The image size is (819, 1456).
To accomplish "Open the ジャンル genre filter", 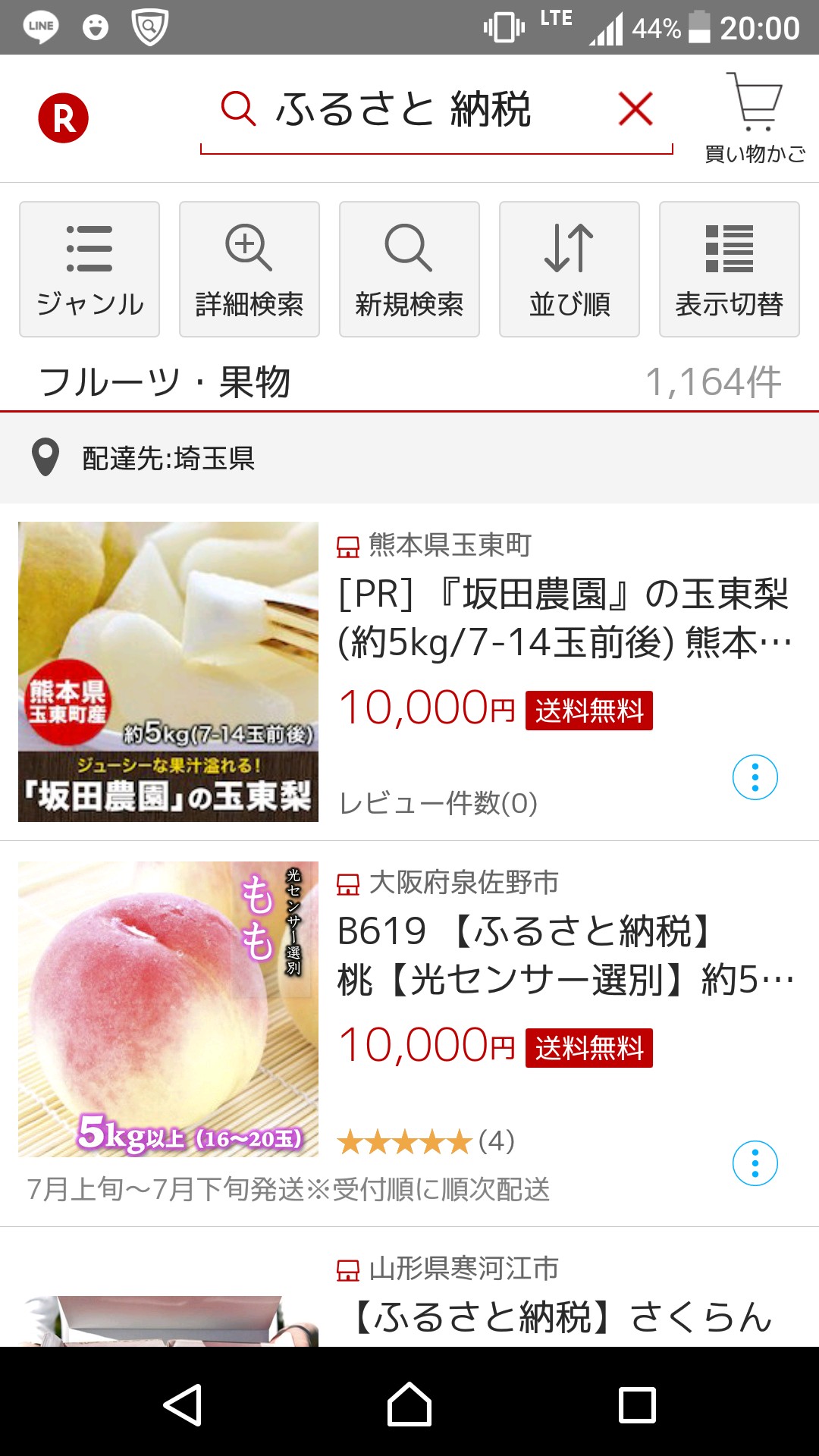I will pos(89,269).
